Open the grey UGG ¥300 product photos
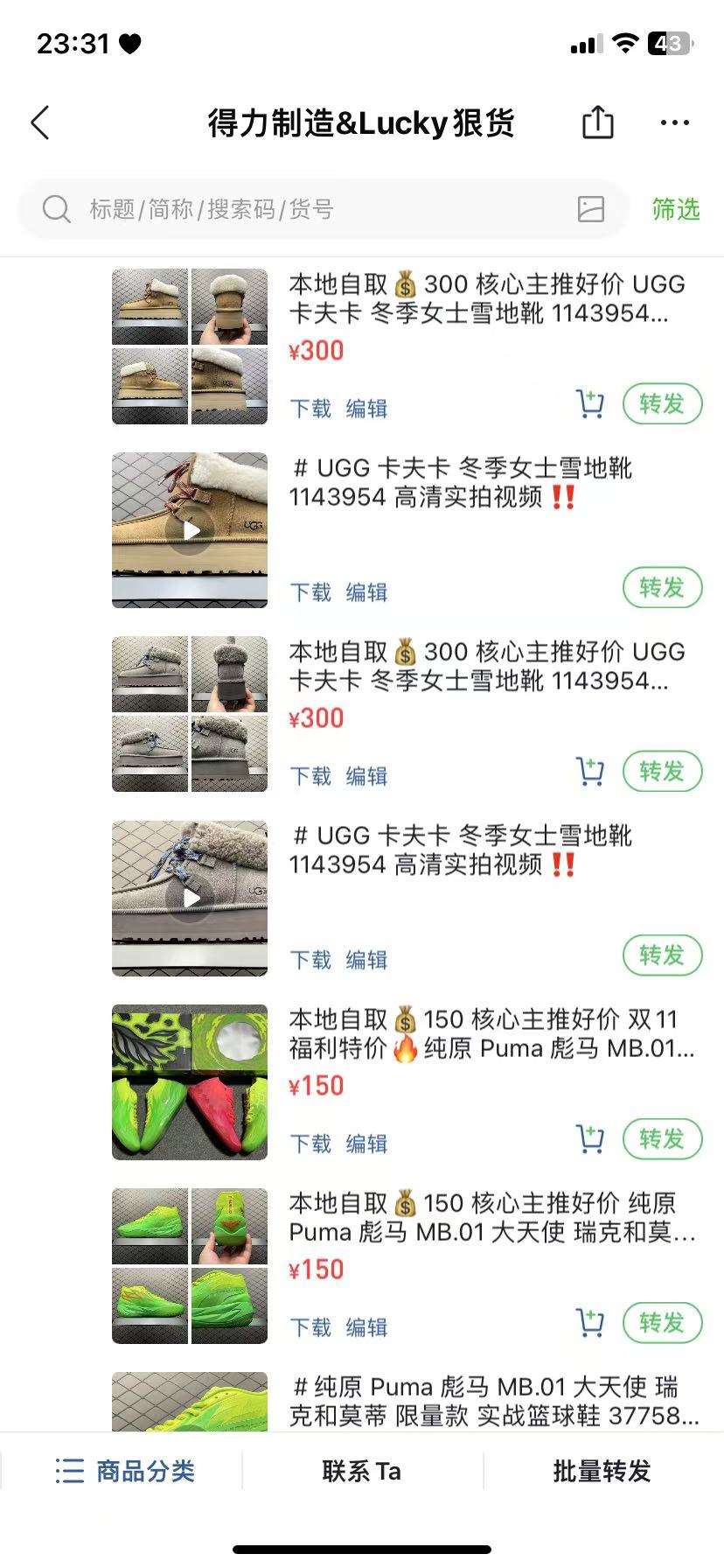Viewport: 724px width, 1568px height. tap(190, 714)
